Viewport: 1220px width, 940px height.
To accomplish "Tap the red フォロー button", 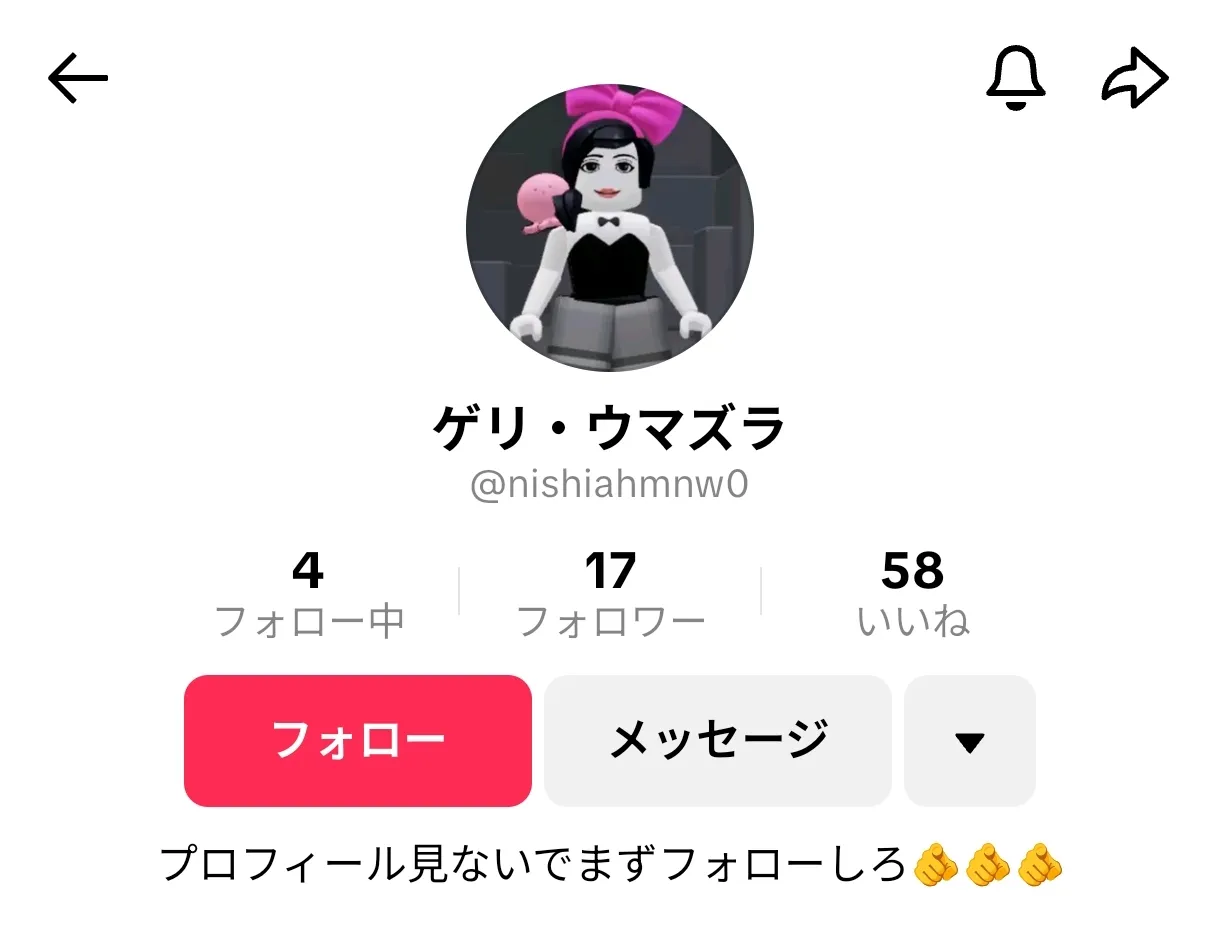I will [x=357, y=740].
